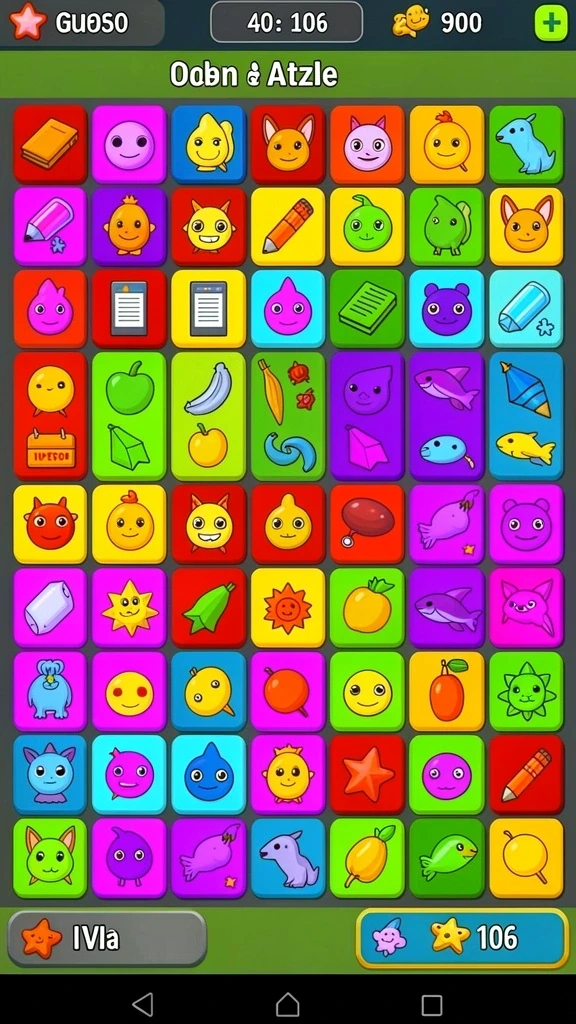Select the blue dog on green tile

(x=526, y=144)
